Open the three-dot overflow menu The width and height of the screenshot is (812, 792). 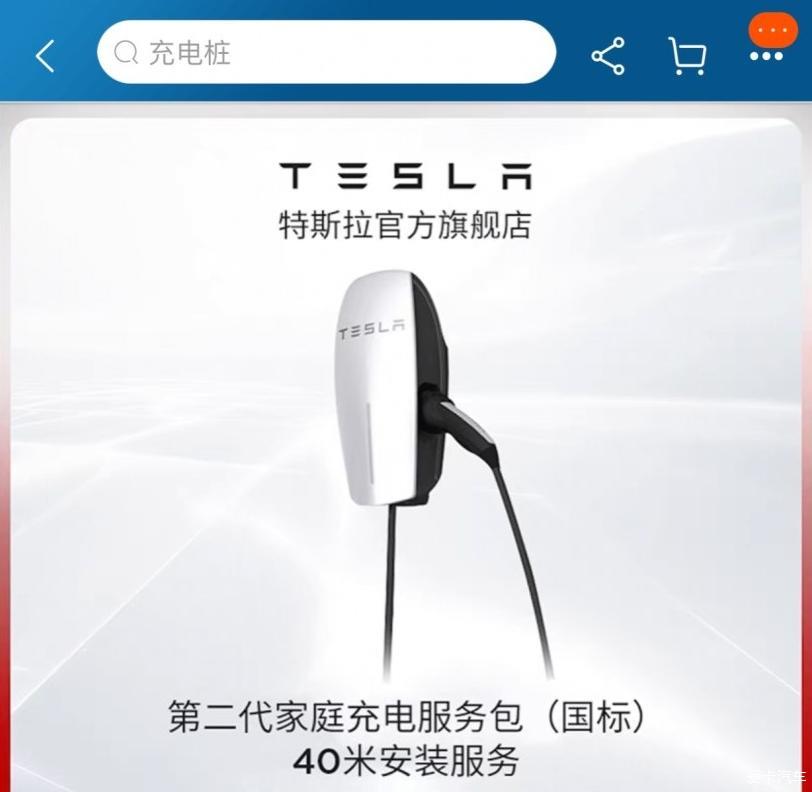pos(767,56)
